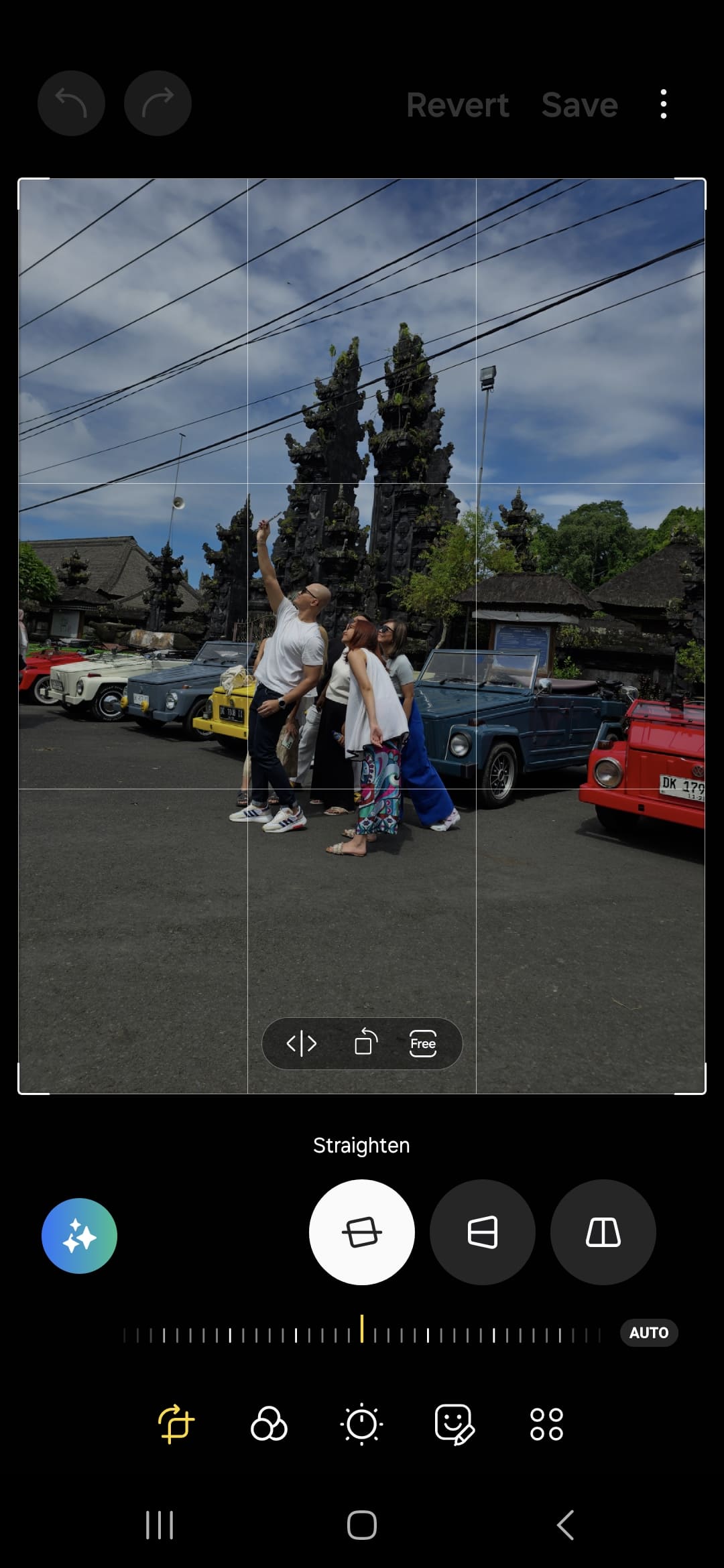
Task: Switch to the filters tab
Action: pyautogui.click(x=269, y=1423)
